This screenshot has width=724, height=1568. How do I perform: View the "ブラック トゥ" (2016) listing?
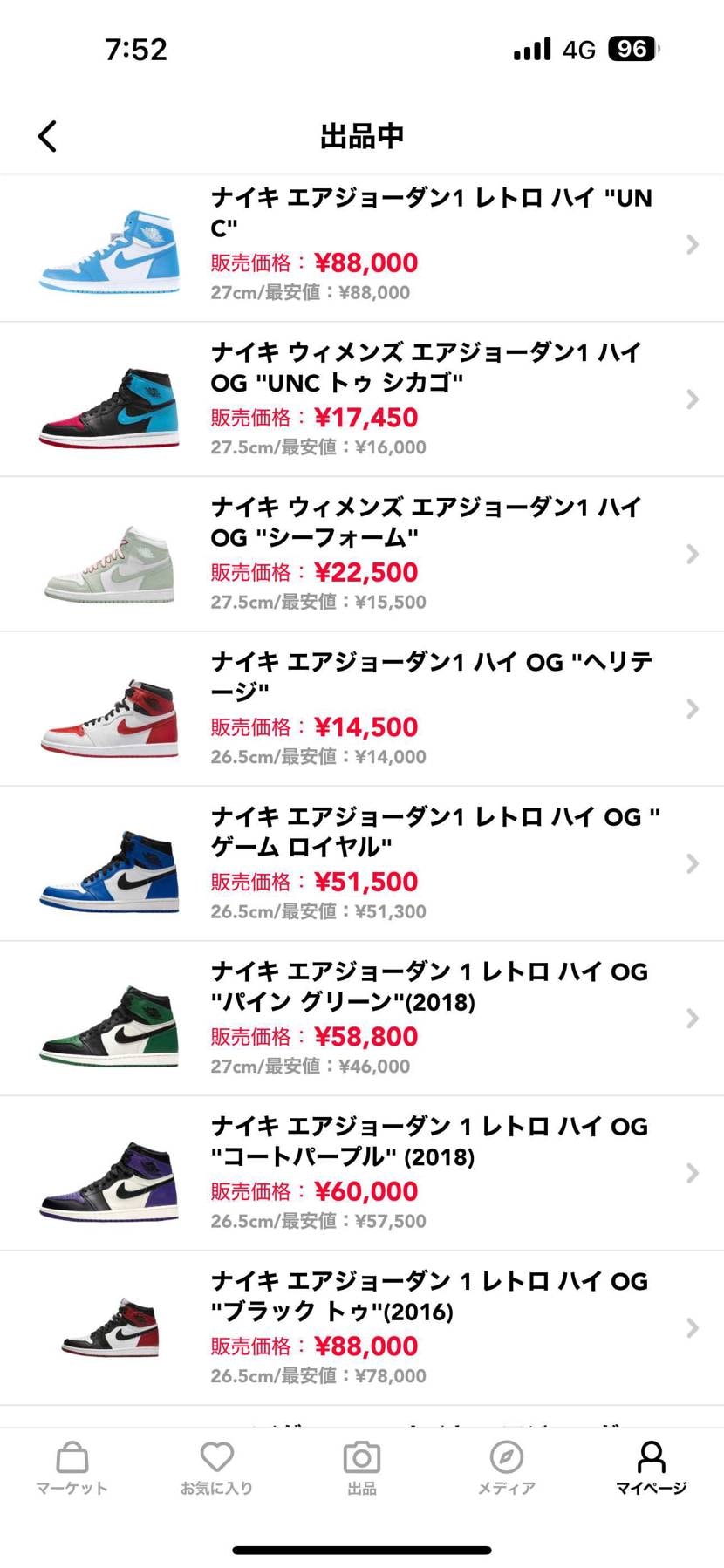(362, 1327)
